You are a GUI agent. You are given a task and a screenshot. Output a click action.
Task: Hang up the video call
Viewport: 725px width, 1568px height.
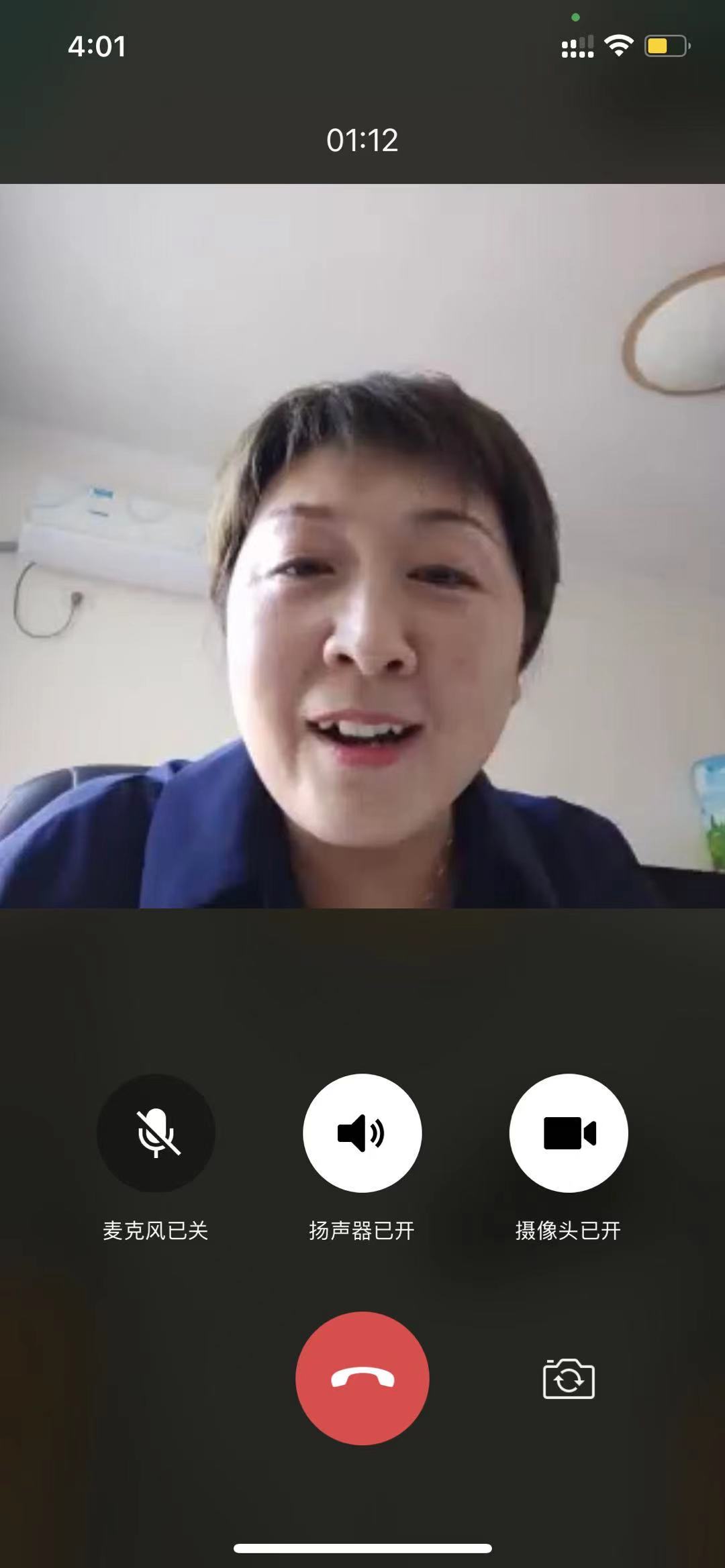click(x=362, y=1378)
